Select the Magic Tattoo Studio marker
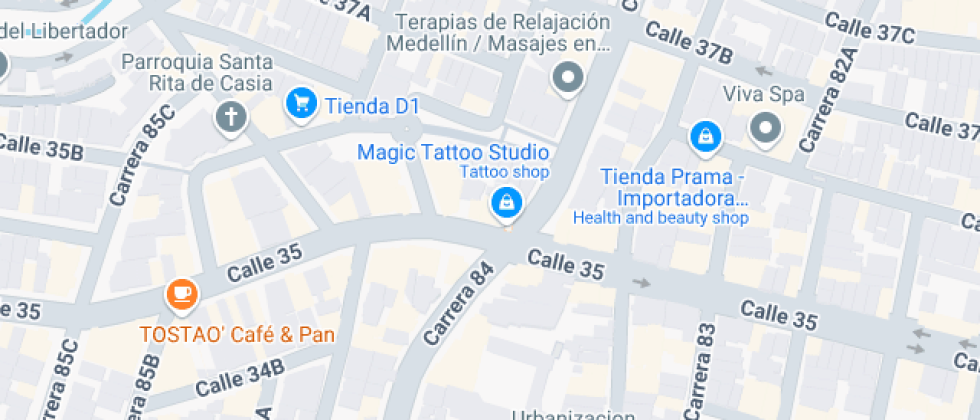This screenshot has height=420, width=980. coord(506,204)
